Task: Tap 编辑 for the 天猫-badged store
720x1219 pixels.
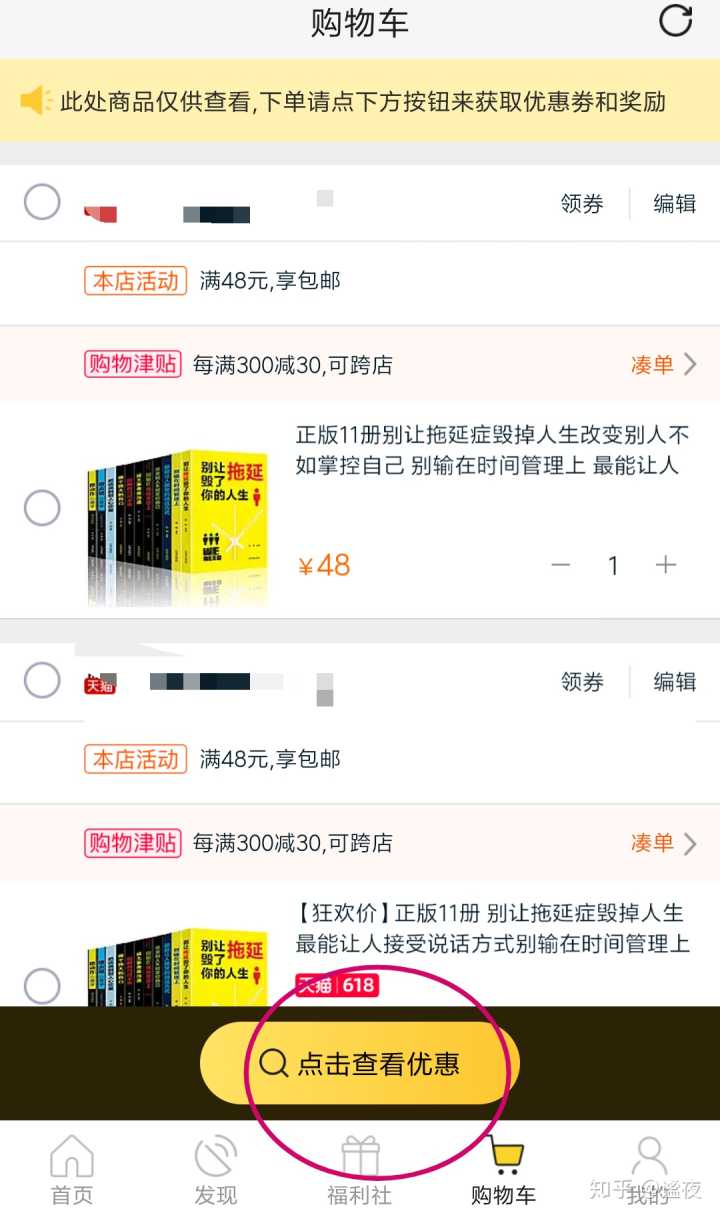Action: tap(674, 682)
